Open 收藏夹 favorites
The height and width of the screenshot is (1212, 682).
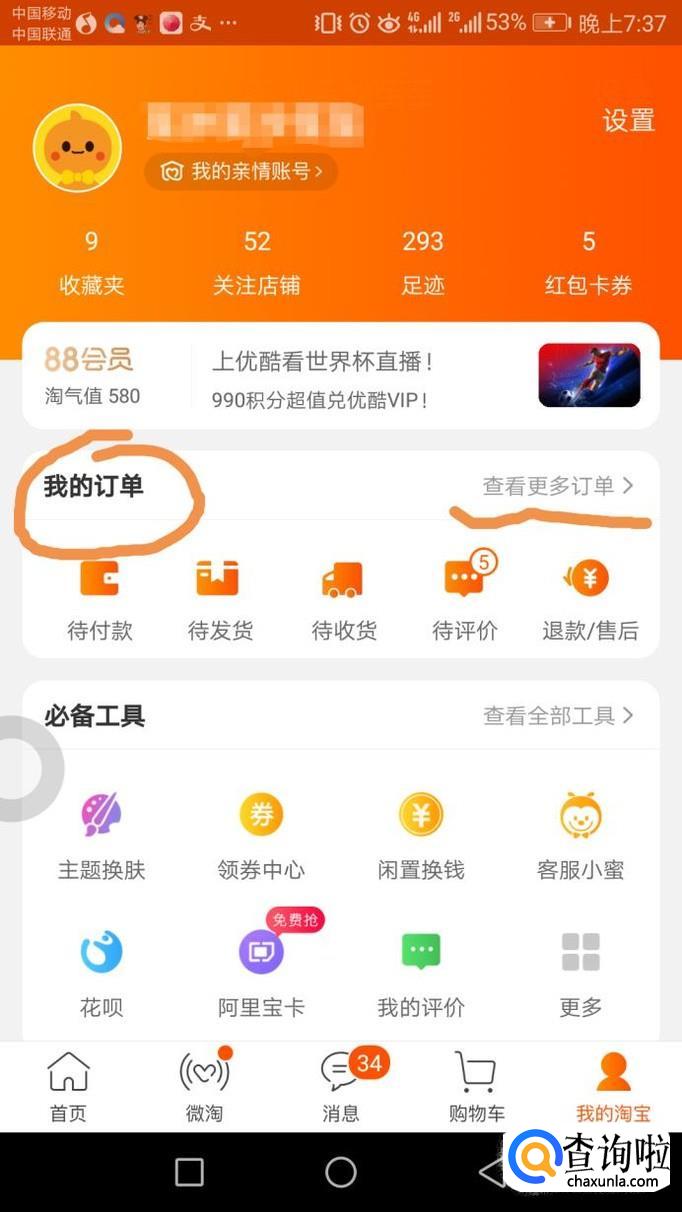[x=91, y=263]
